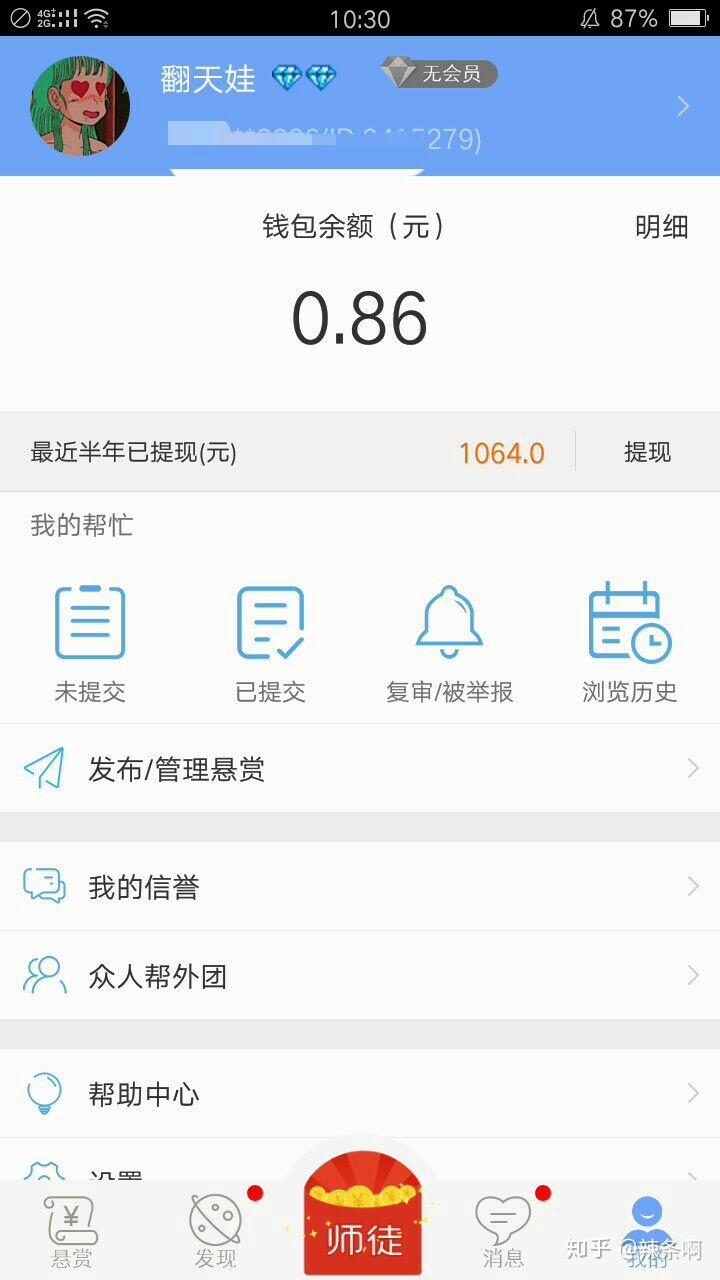Screen dimensions: 720x1280
Task: Switch to the 消息 tab
Action: click(503, 1232)
